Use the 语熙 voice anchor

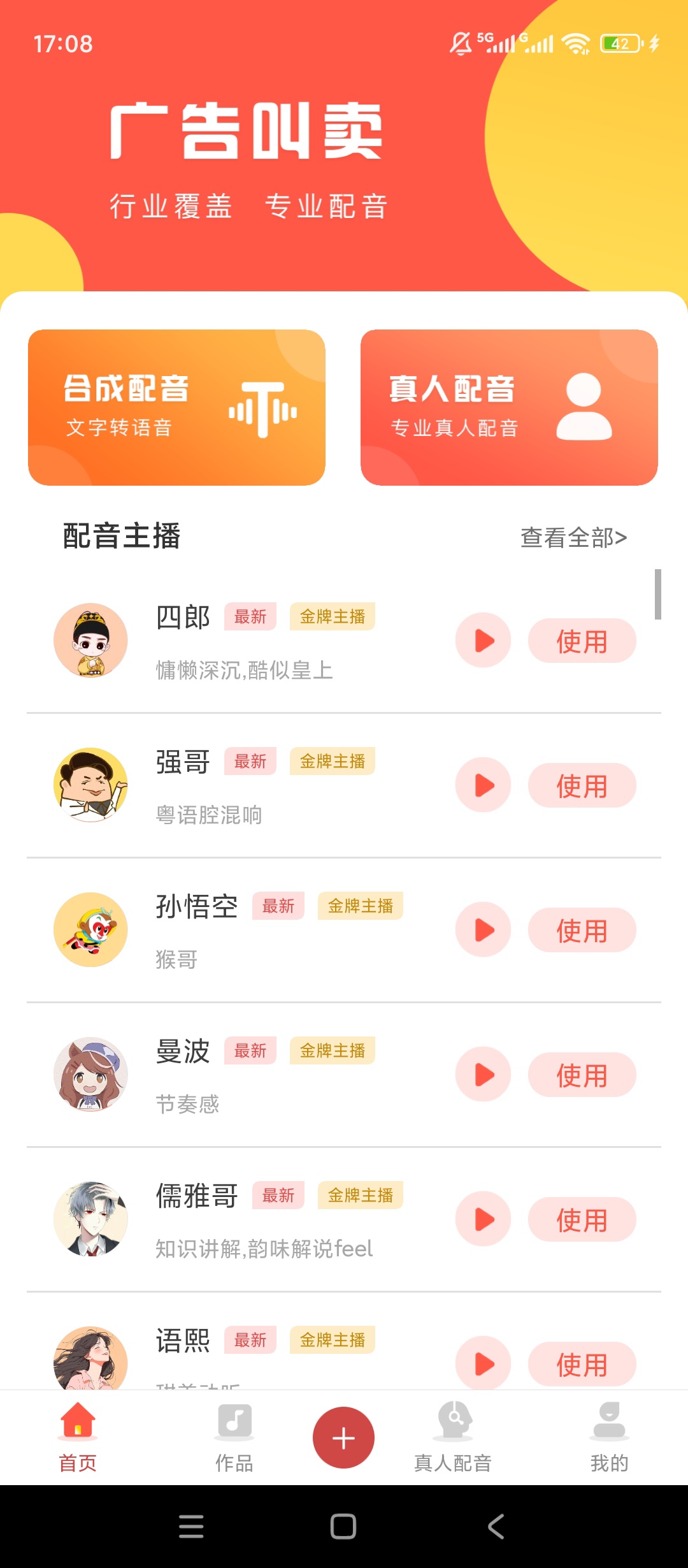(x=582, y=1364)
